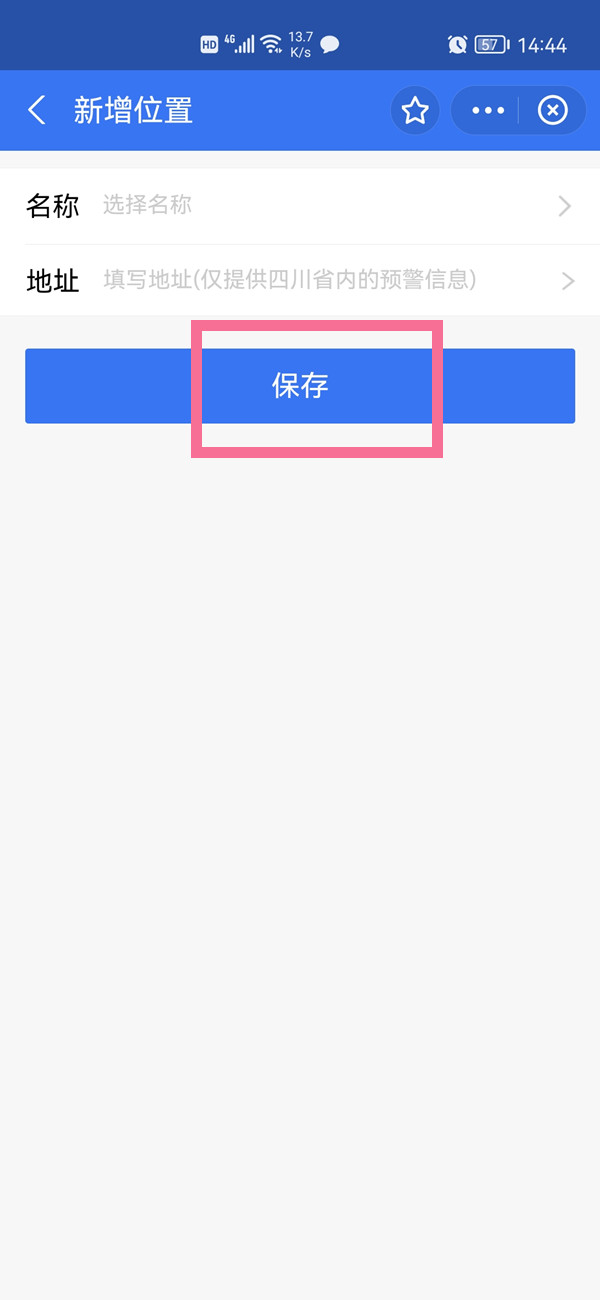Tap the 保存 button
This screenshot has height=1300, width=600.
click(300, 386)
